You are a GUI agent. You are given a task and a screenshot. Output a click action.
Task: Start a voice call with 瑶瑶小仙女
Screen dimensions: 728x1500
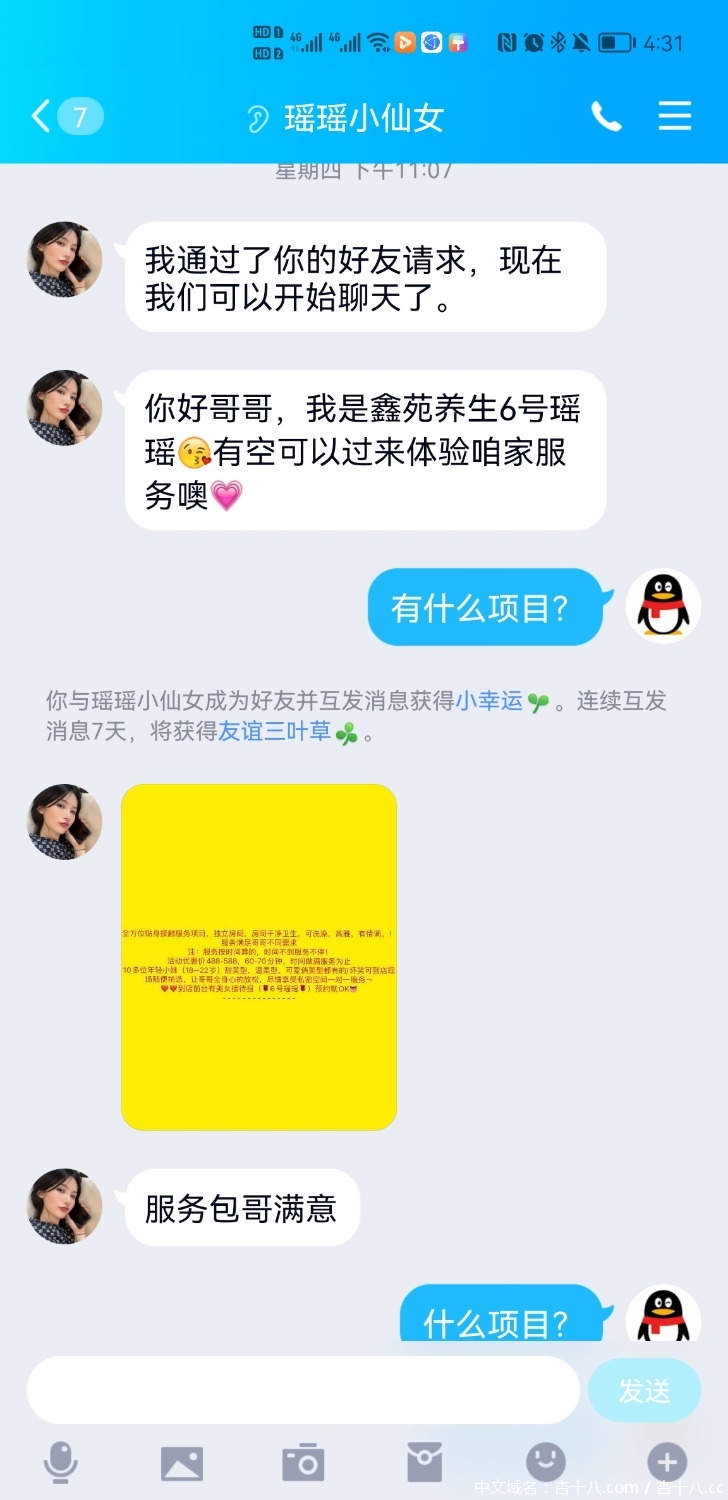point(606,117)
